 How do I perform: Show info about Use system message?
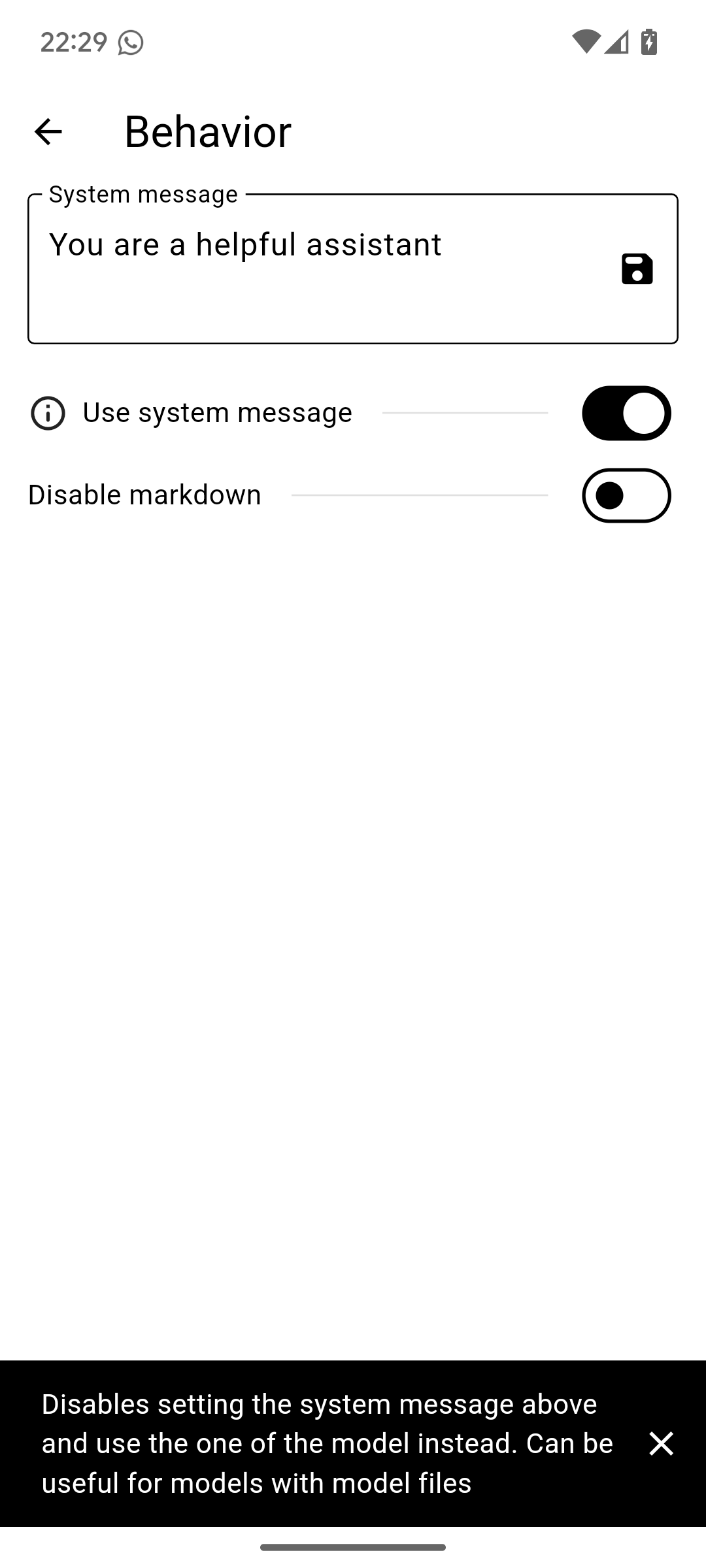click(x=48, y=414)
